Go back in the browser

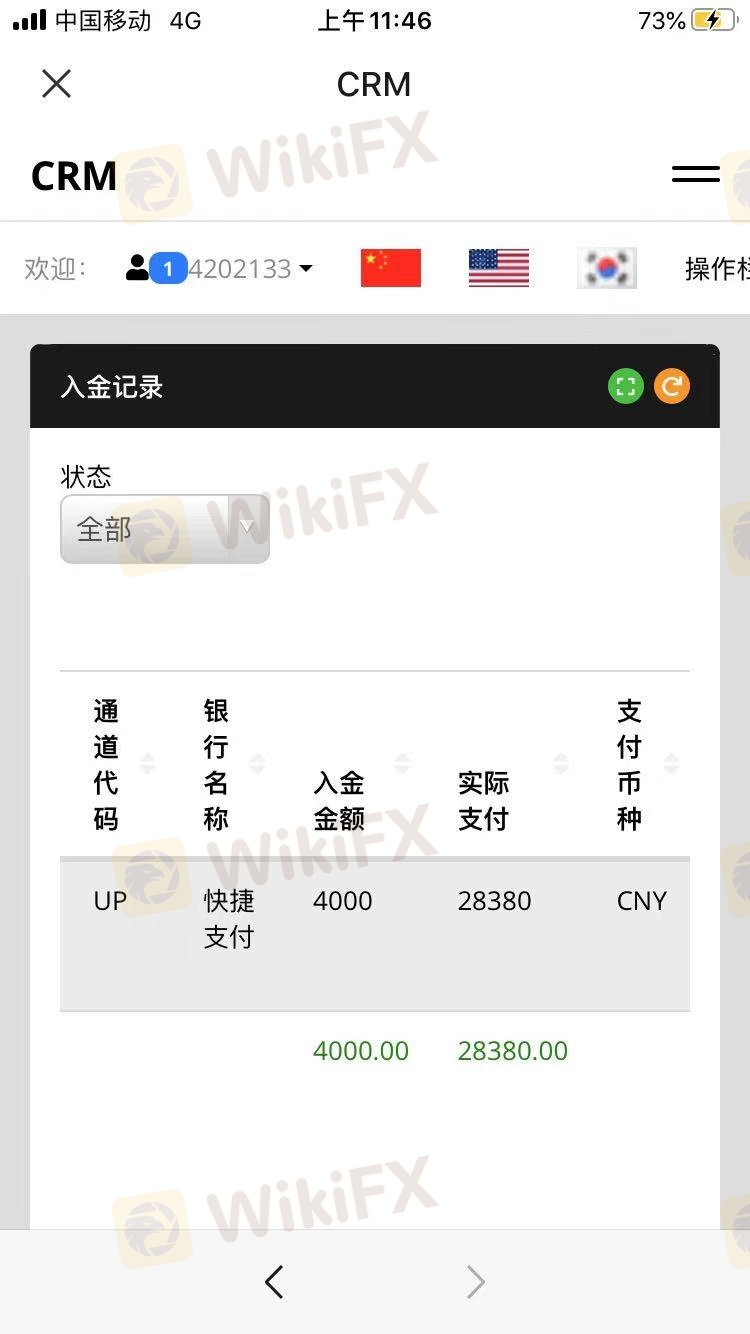[x=274, y=1281]
